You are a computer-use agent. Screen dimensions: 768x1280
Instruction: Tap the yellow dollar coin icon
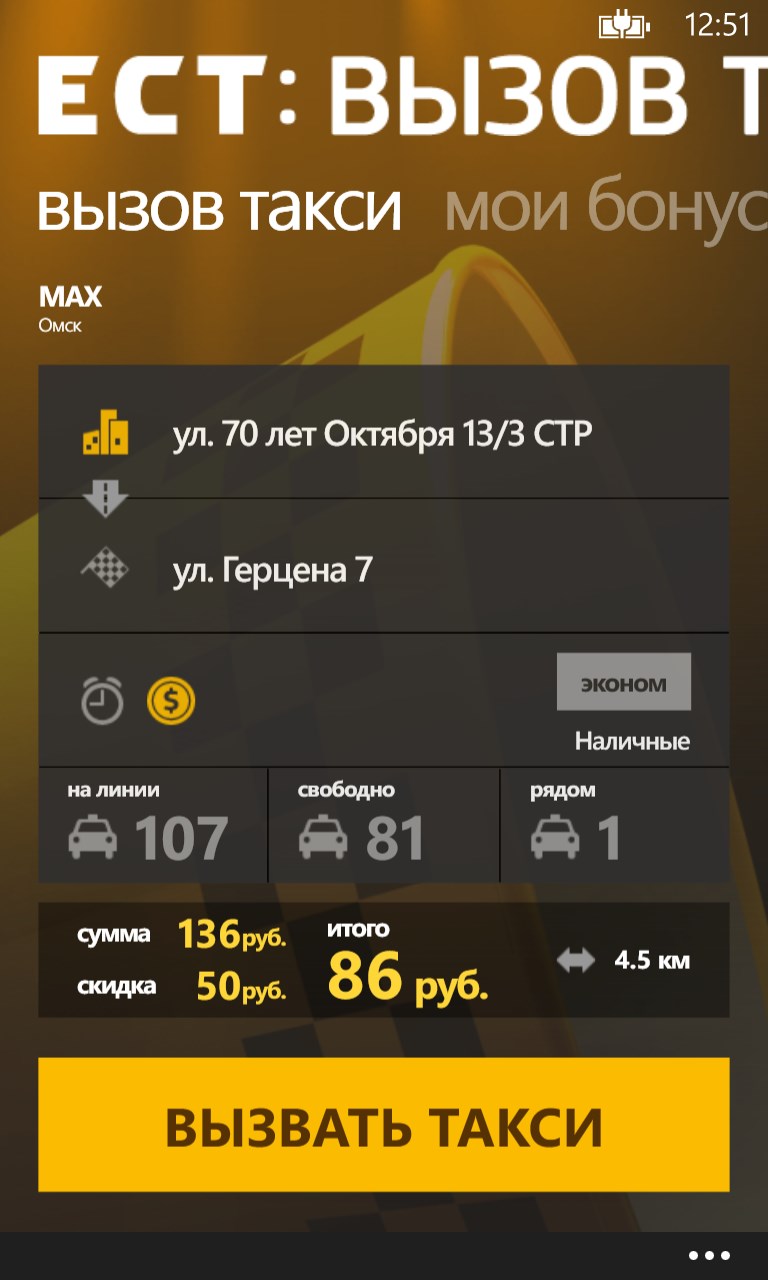(x=171, y=701)
